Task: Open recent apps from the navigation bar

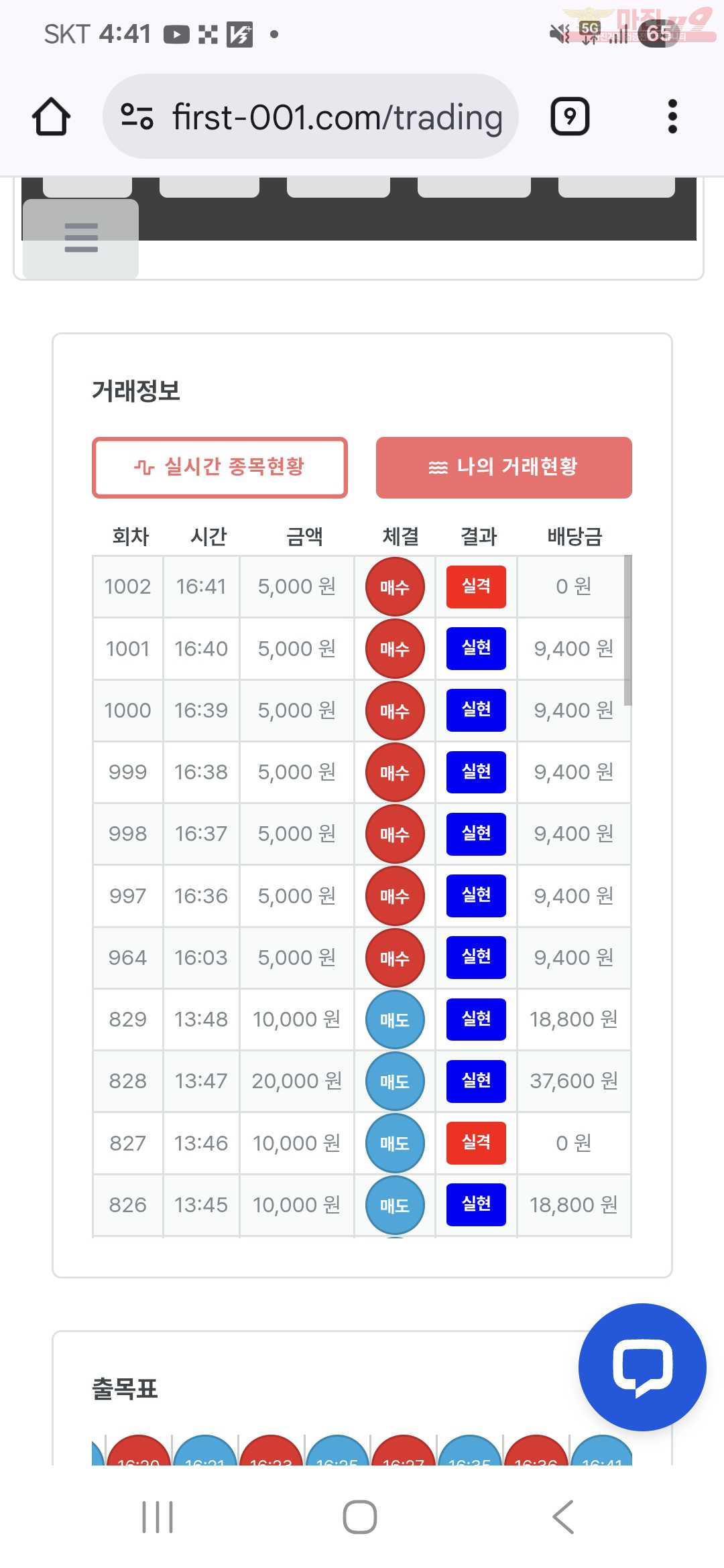Action: pos(158,1517)
